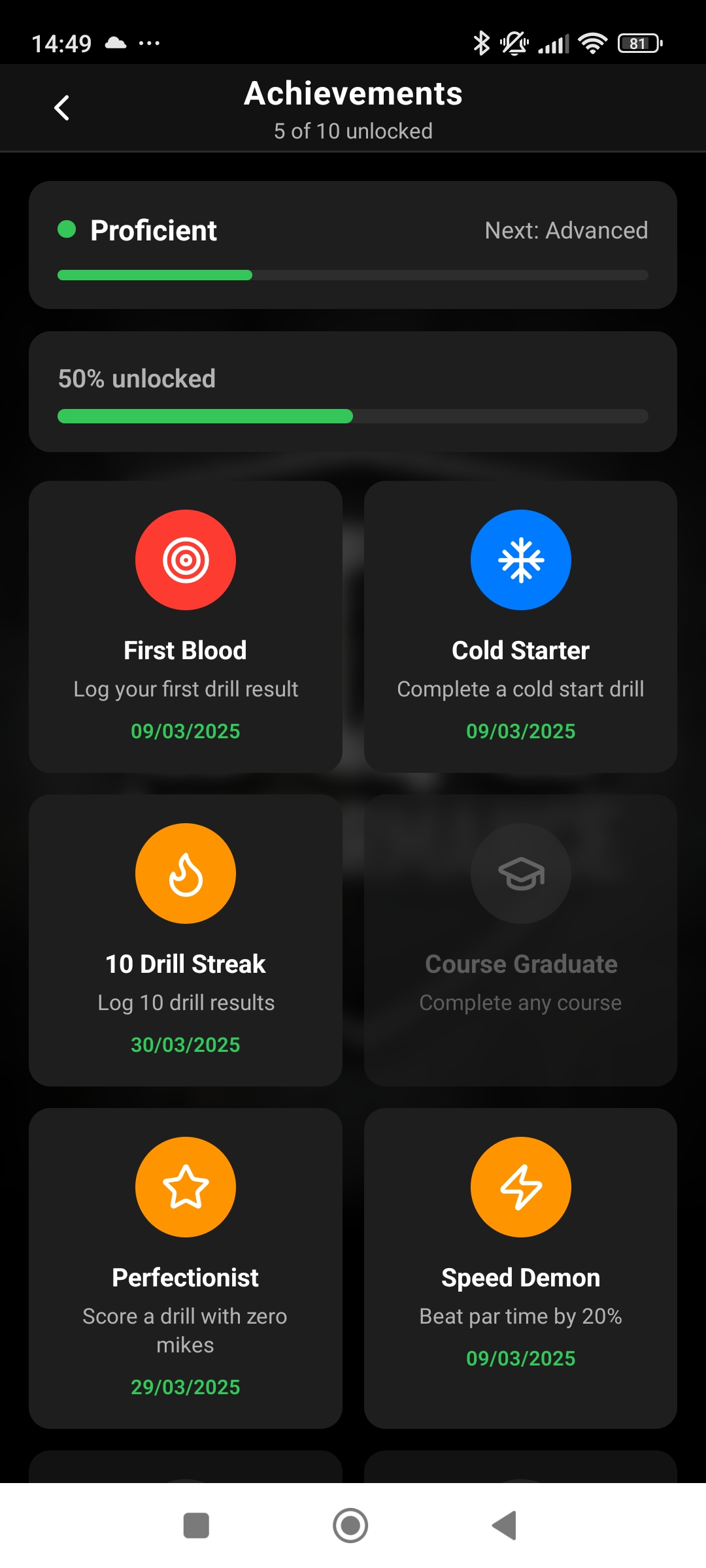The image size is (706, 1568).
Task: Tap the locked Course Graduate graduation cap icon
Action: coord(520,874)
